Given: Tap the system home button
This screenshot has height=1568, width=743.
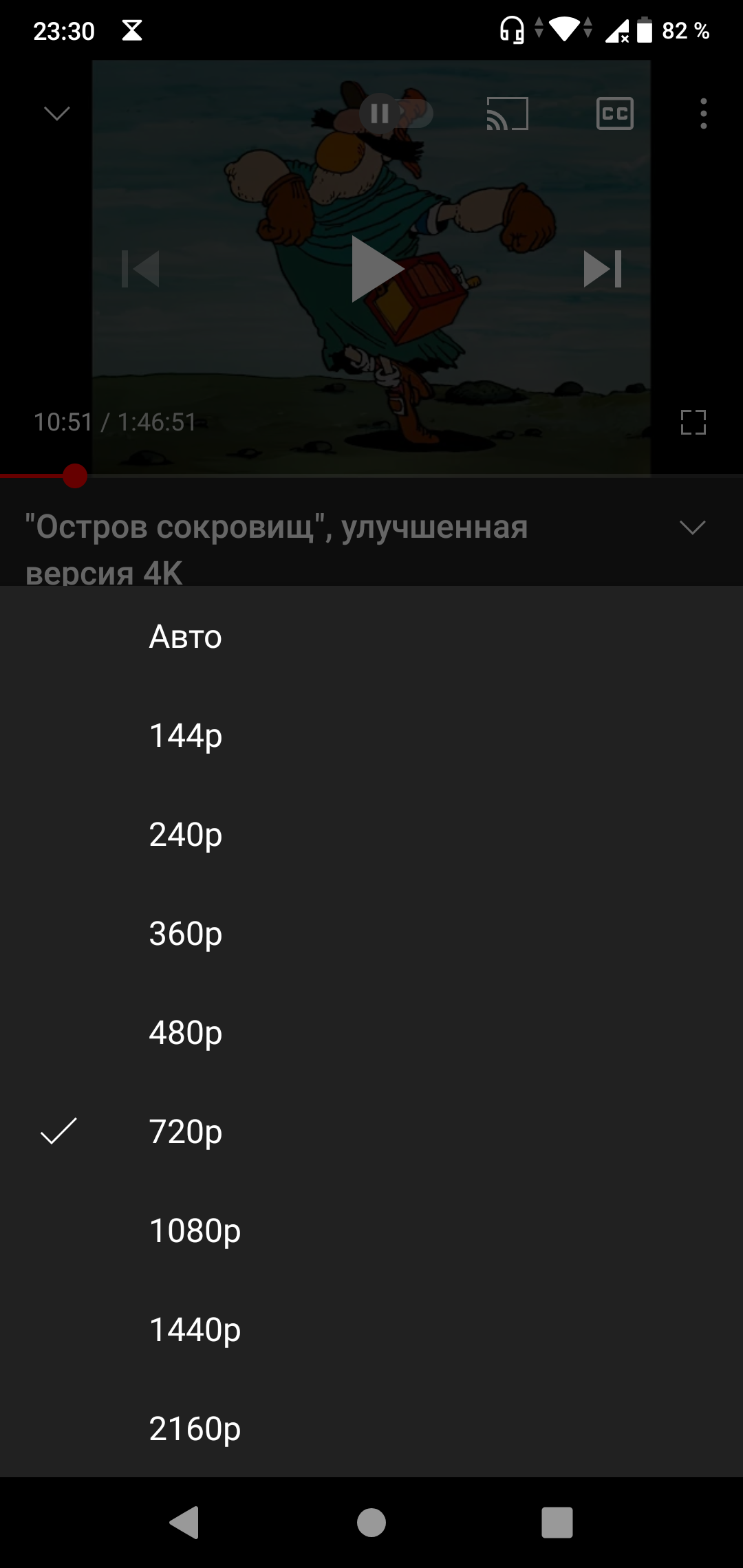Looking at the screenshot, I should (371, 1522).
